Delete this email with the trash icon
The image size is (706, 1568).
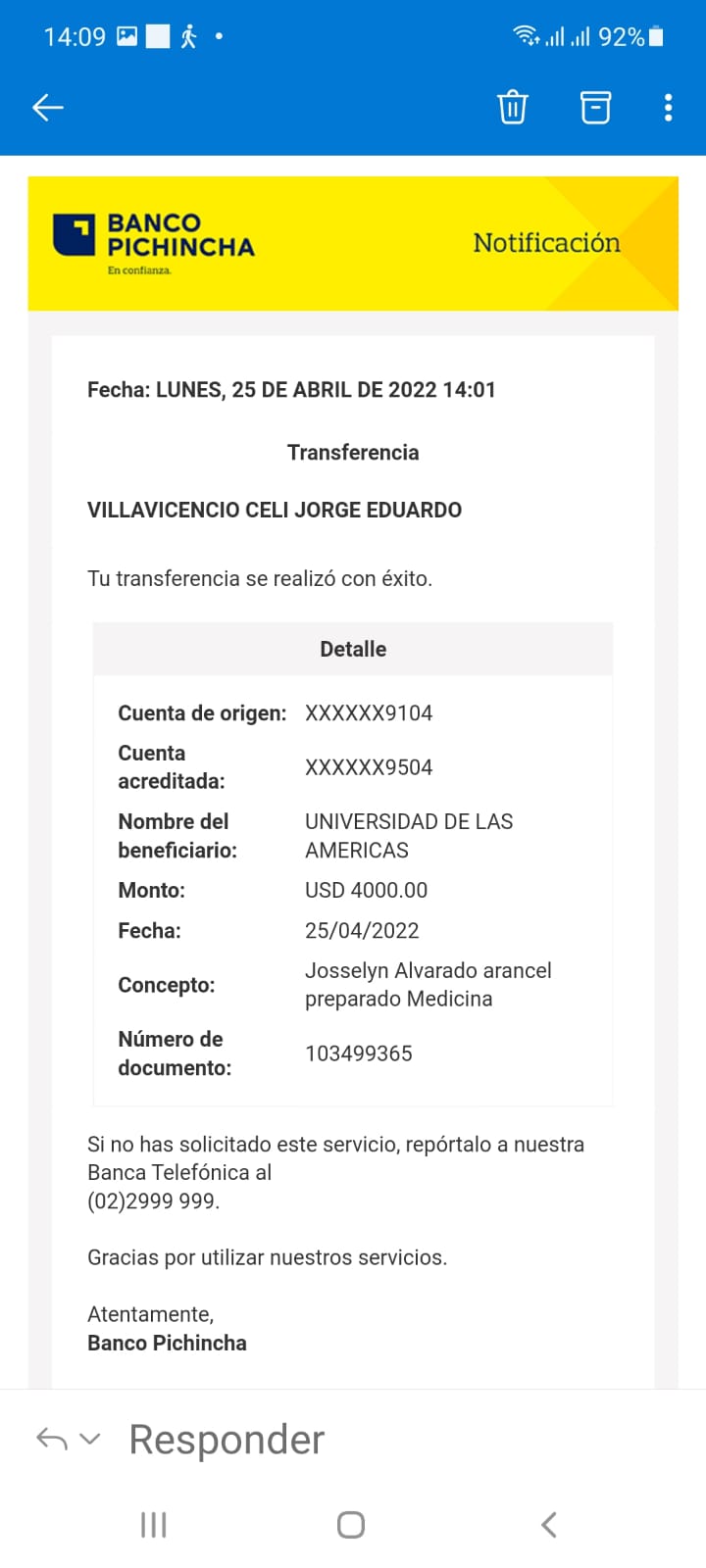[512, 107]
